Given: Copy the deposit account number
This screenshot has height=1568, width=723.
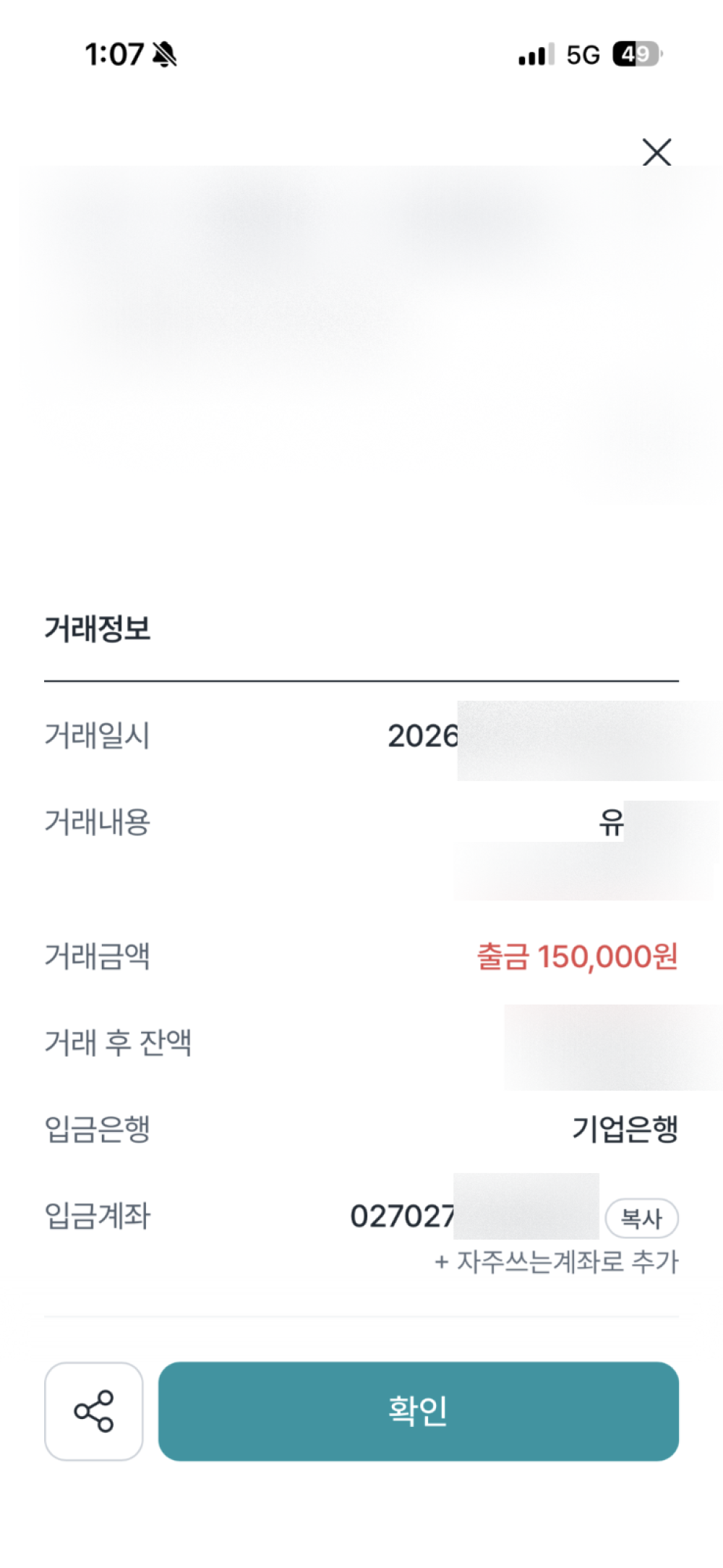Looking at the screenshot, I should coord(641,1219).
